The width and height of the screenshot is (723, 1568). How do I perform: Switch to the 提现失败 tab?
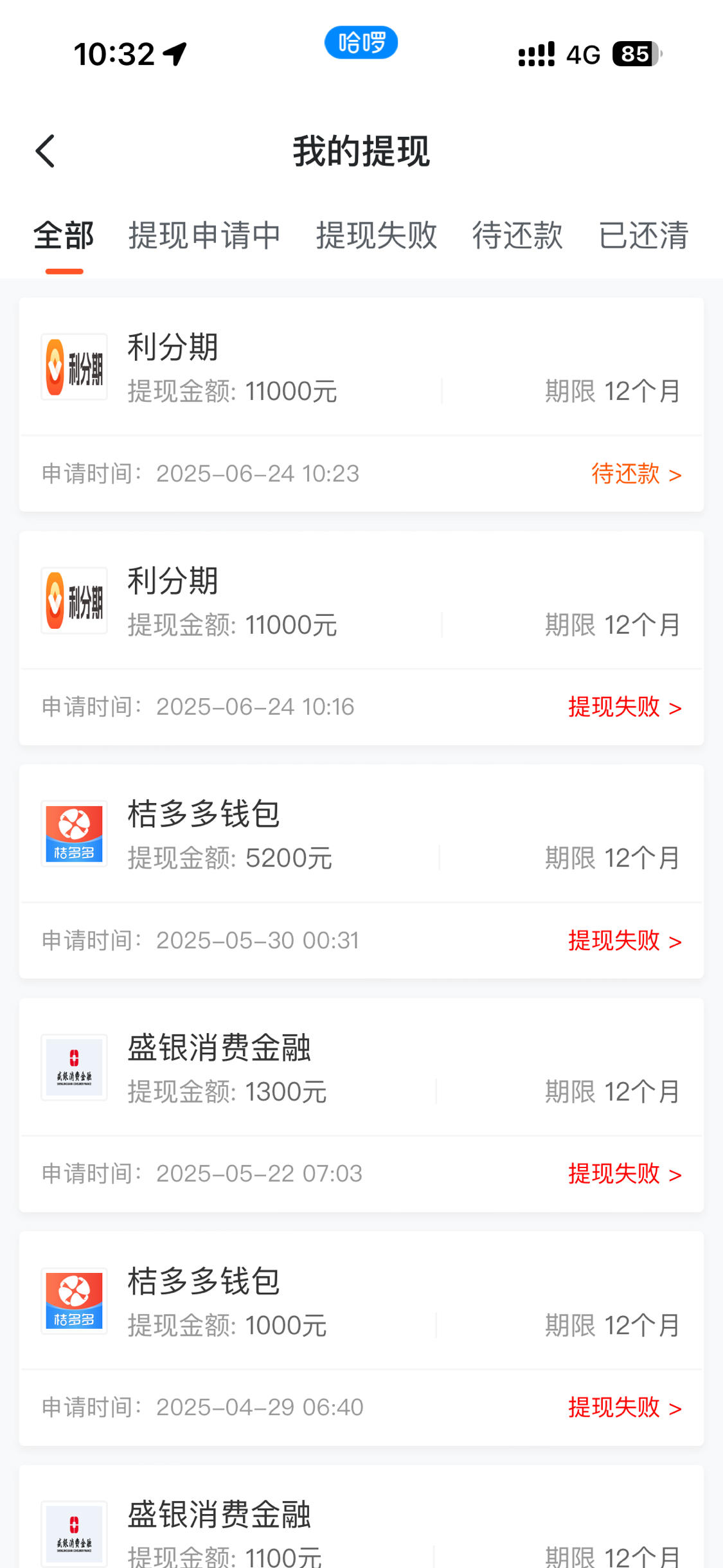coord(377,235)
